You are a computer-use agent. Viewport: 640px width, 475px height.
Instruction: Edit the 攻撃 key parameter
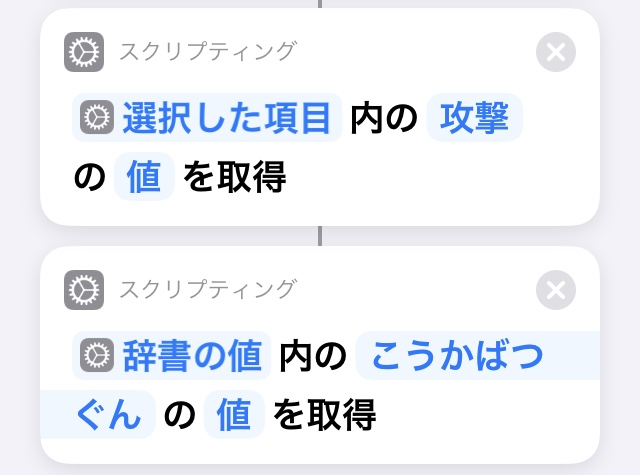click(x=475, y=119)
